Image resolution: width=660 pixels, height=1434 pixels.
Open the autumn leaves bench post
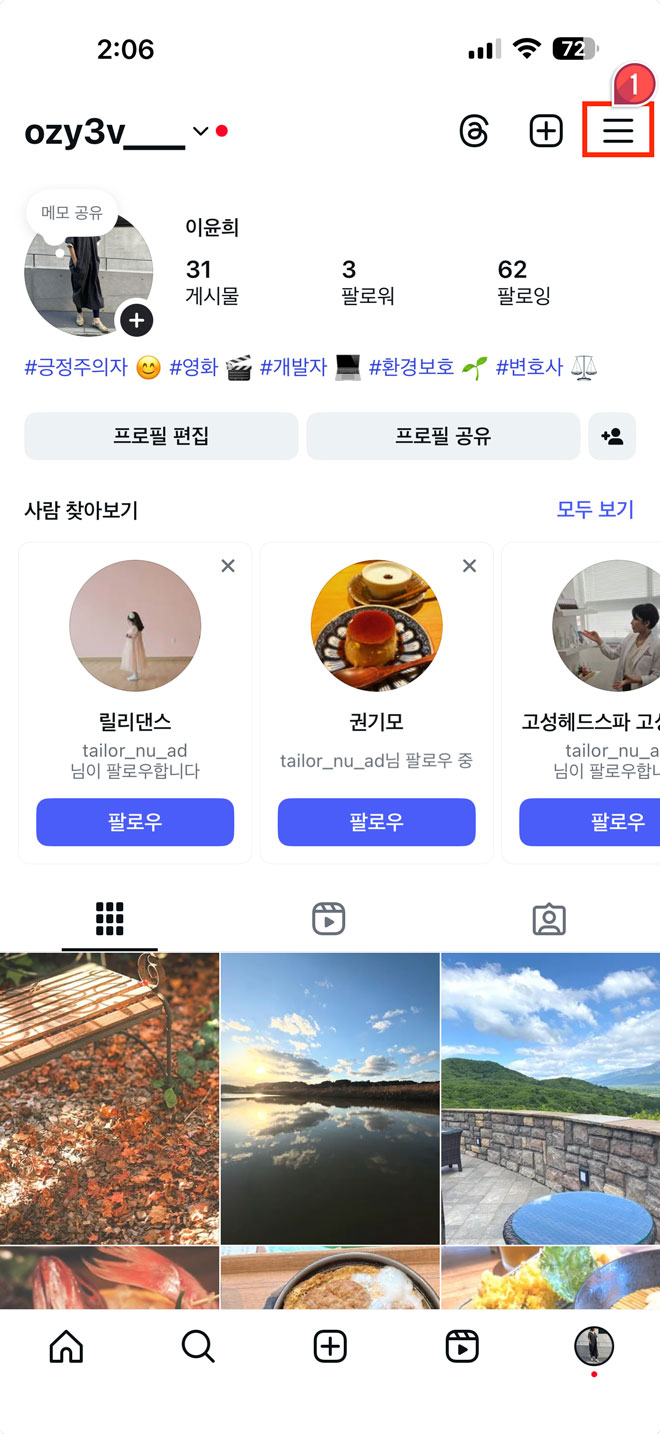click(109, 1098)
